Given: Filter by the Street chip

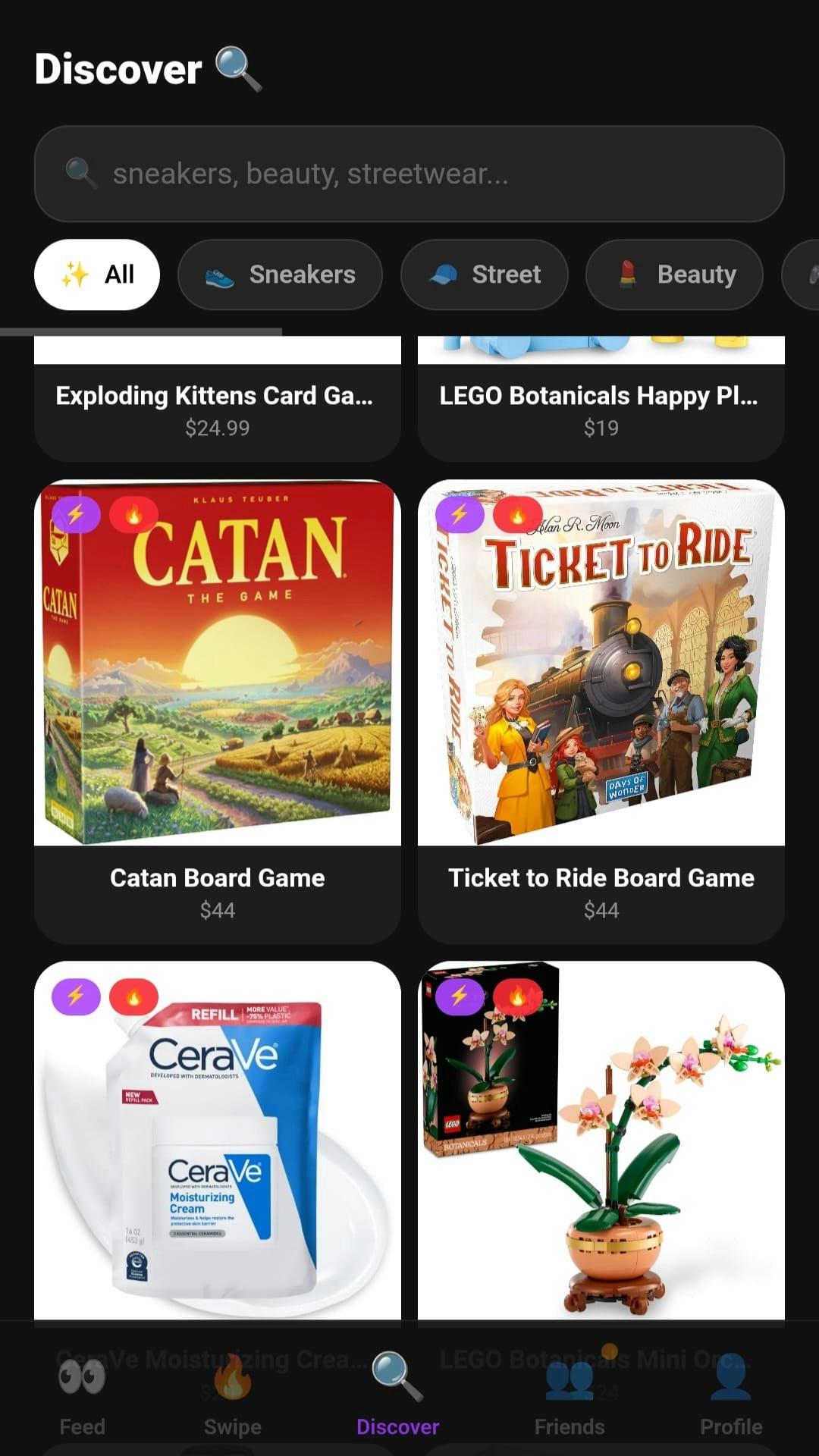Looking at the screenshot, I should pyautogui.click(x=485, y=275).
